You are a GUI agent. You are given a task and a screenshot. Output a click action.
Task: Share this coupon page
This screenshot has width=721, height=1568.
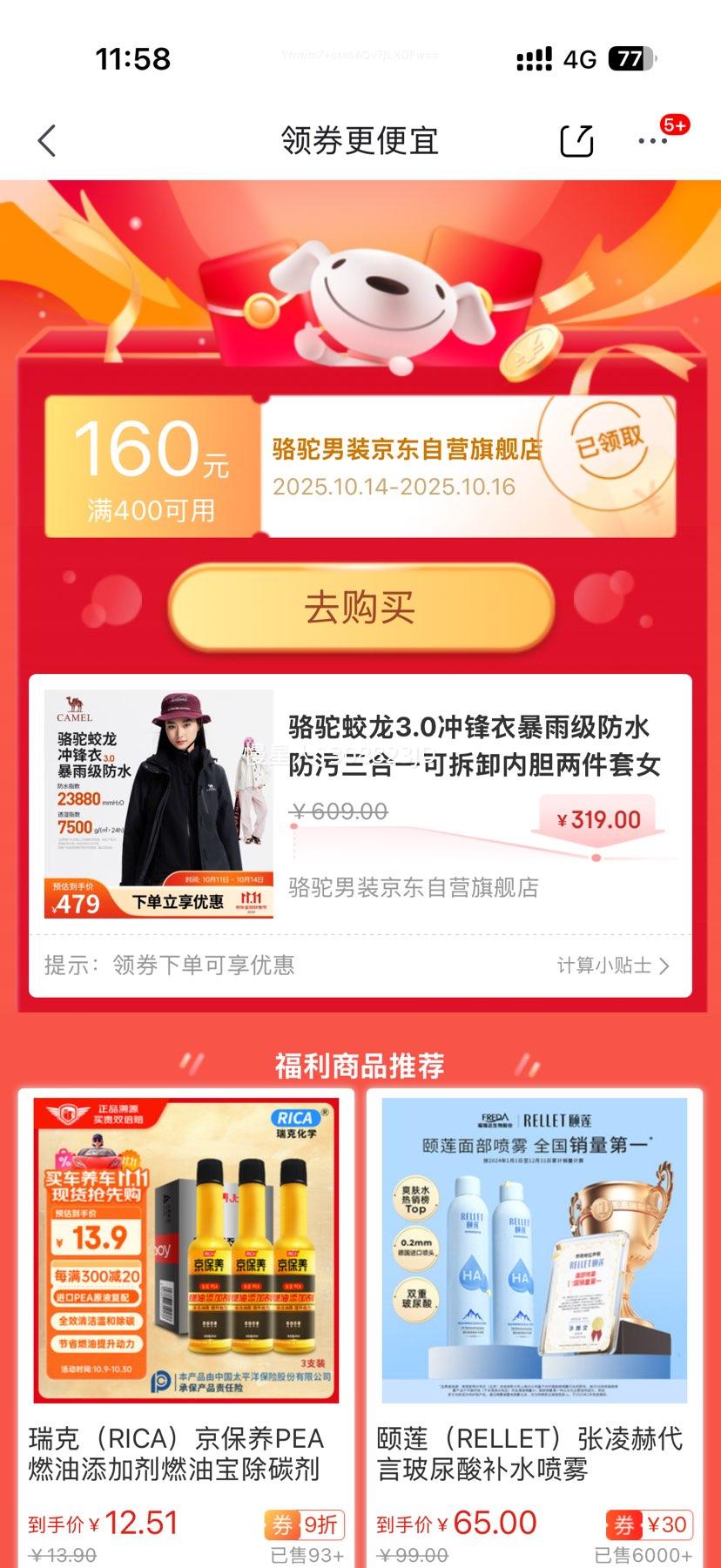tap(576, 140)
